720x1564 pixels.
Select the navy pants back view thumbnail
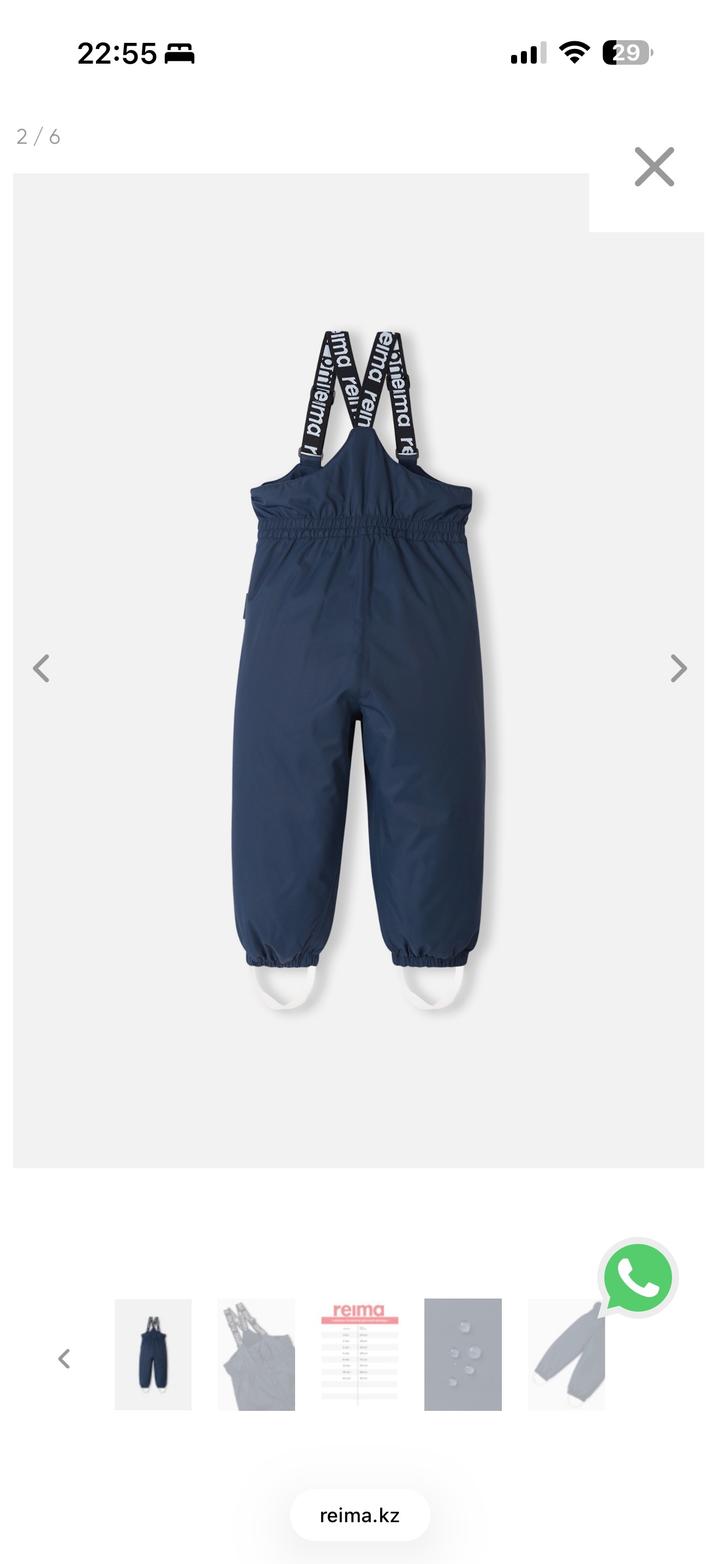[153, 1354]
